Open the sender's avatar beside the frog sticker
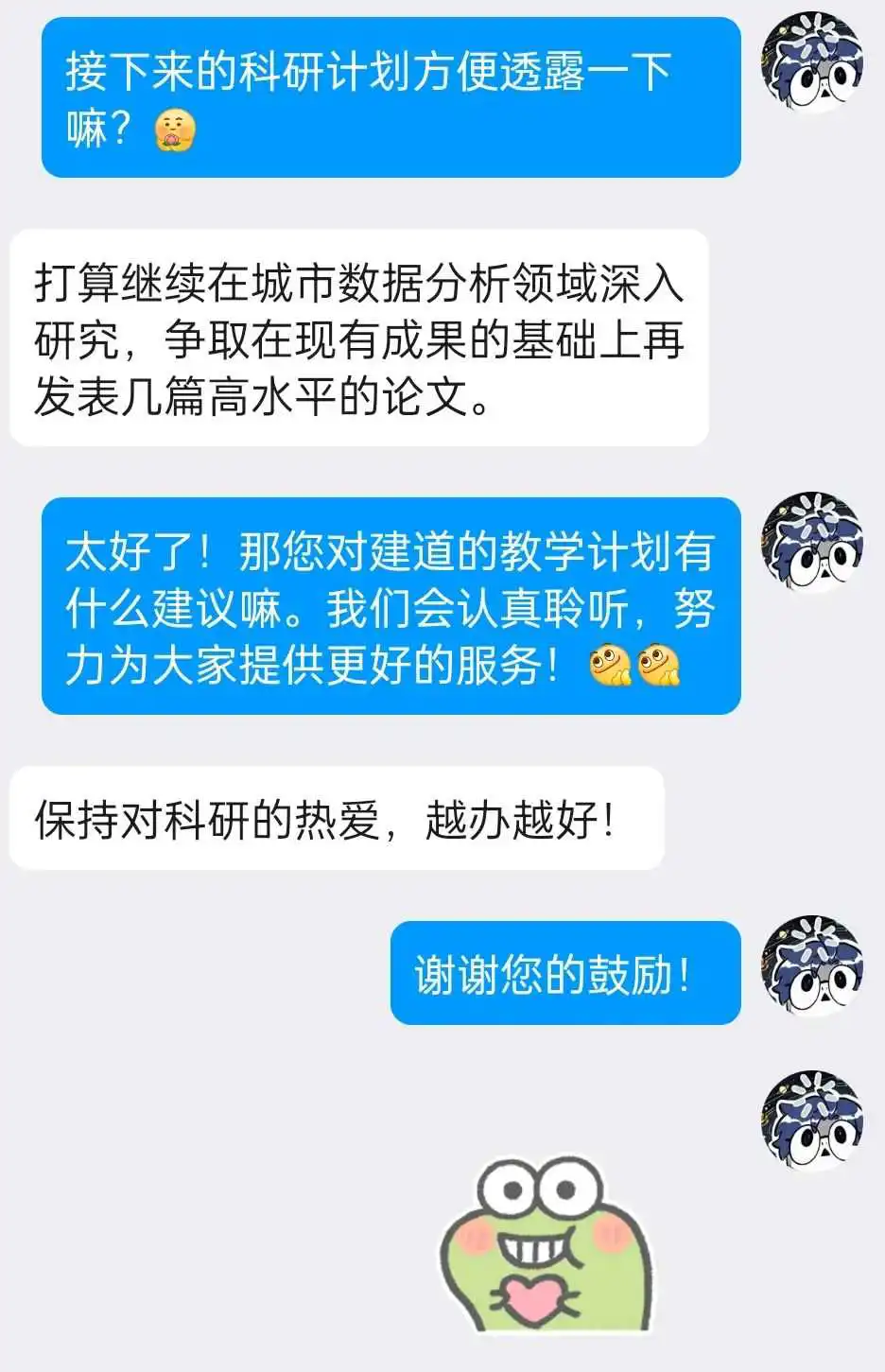 pyautogui.click(x=812, y=1121)
